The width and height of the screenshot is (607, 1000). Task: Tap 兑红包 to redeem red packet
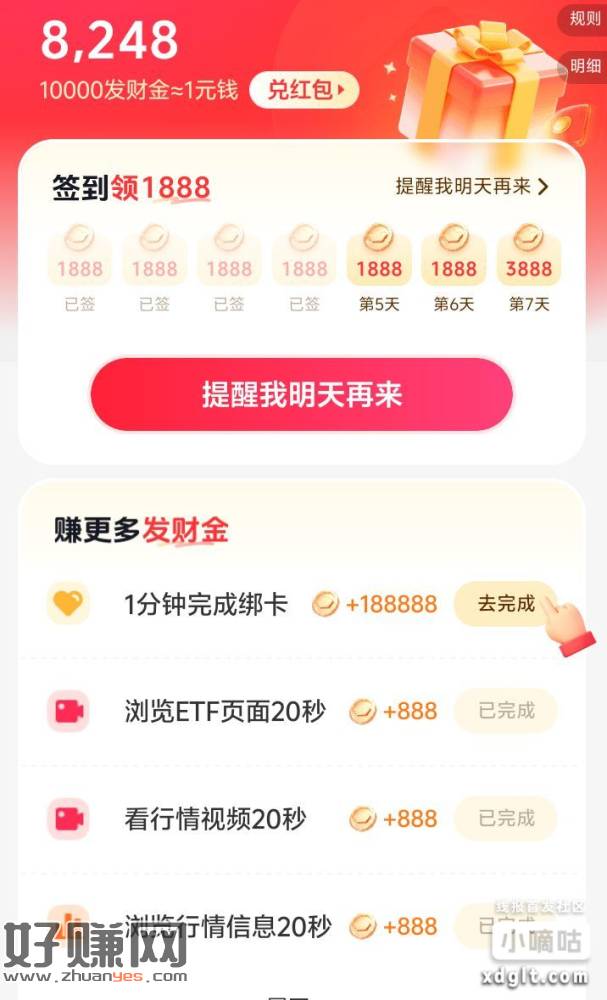[304, 91]
